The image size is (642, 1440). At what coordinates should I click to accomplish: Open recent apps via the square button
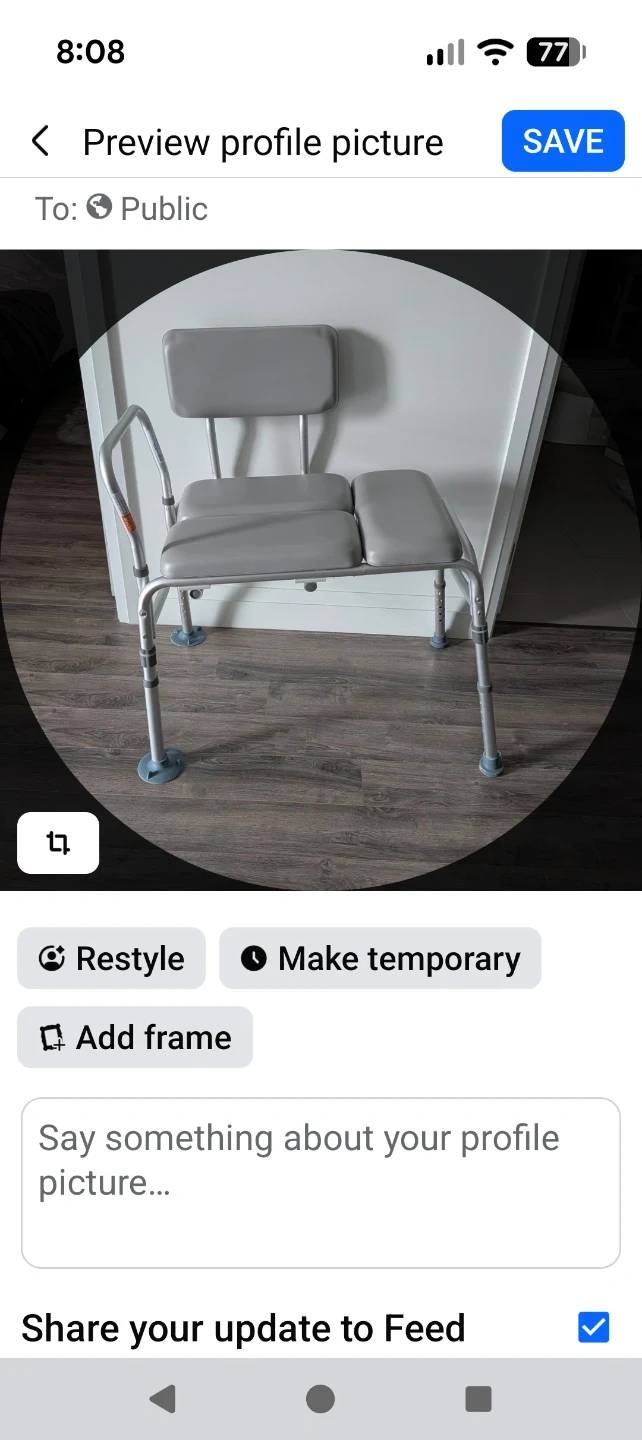[479, 1398]
